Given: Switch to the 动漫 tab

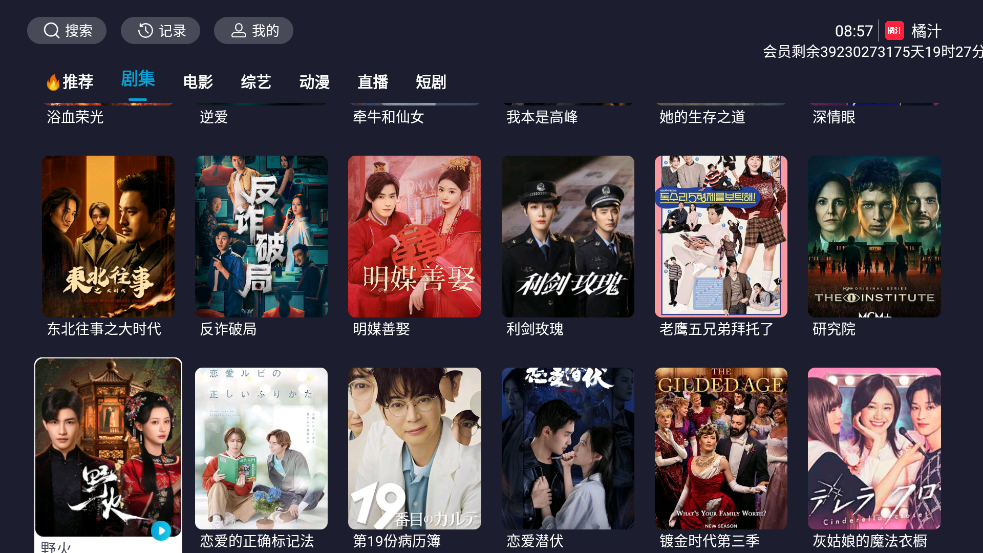Looking at the screenshot, I should (314, 82).
